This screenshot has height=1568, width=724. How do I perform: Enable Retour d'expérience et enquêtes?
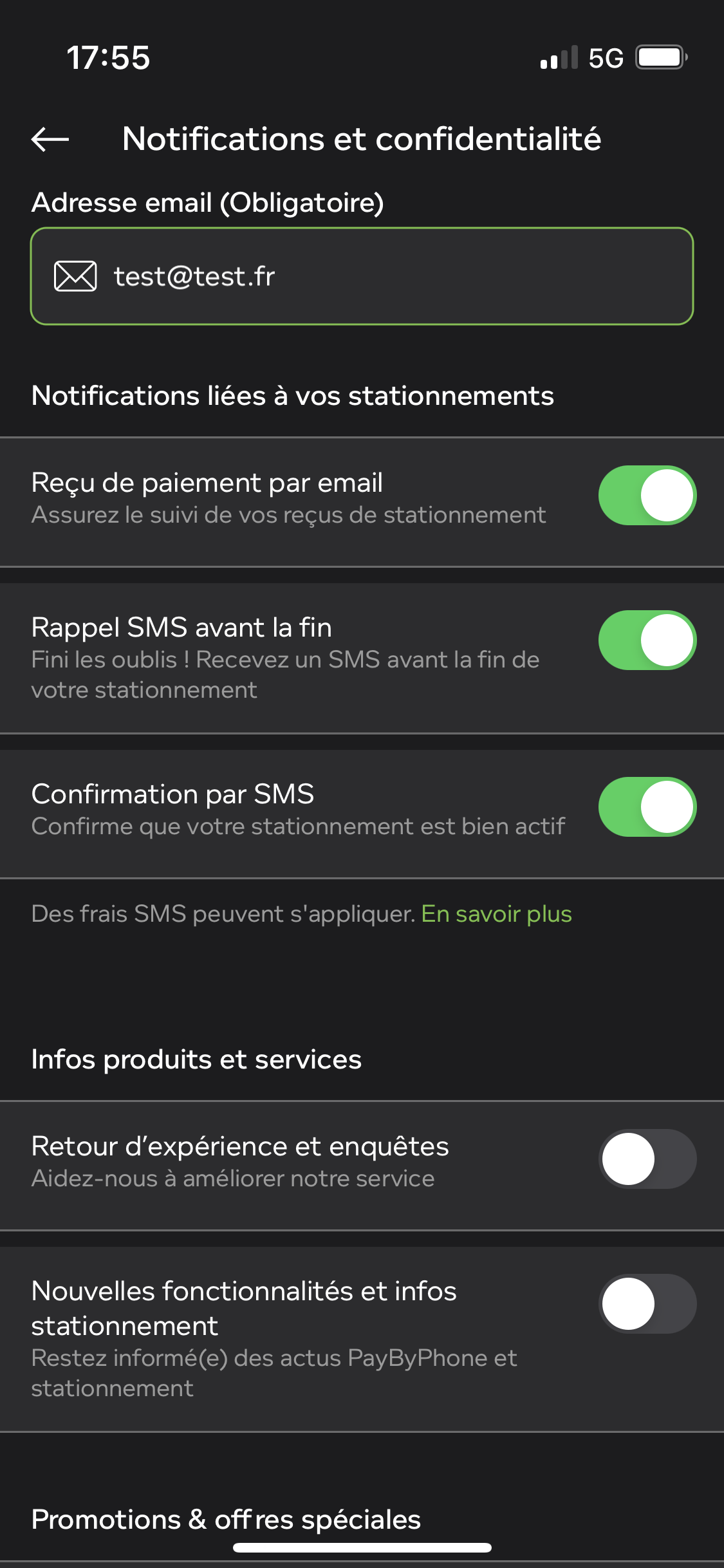pyautogui.click(x=647, y=1159)
